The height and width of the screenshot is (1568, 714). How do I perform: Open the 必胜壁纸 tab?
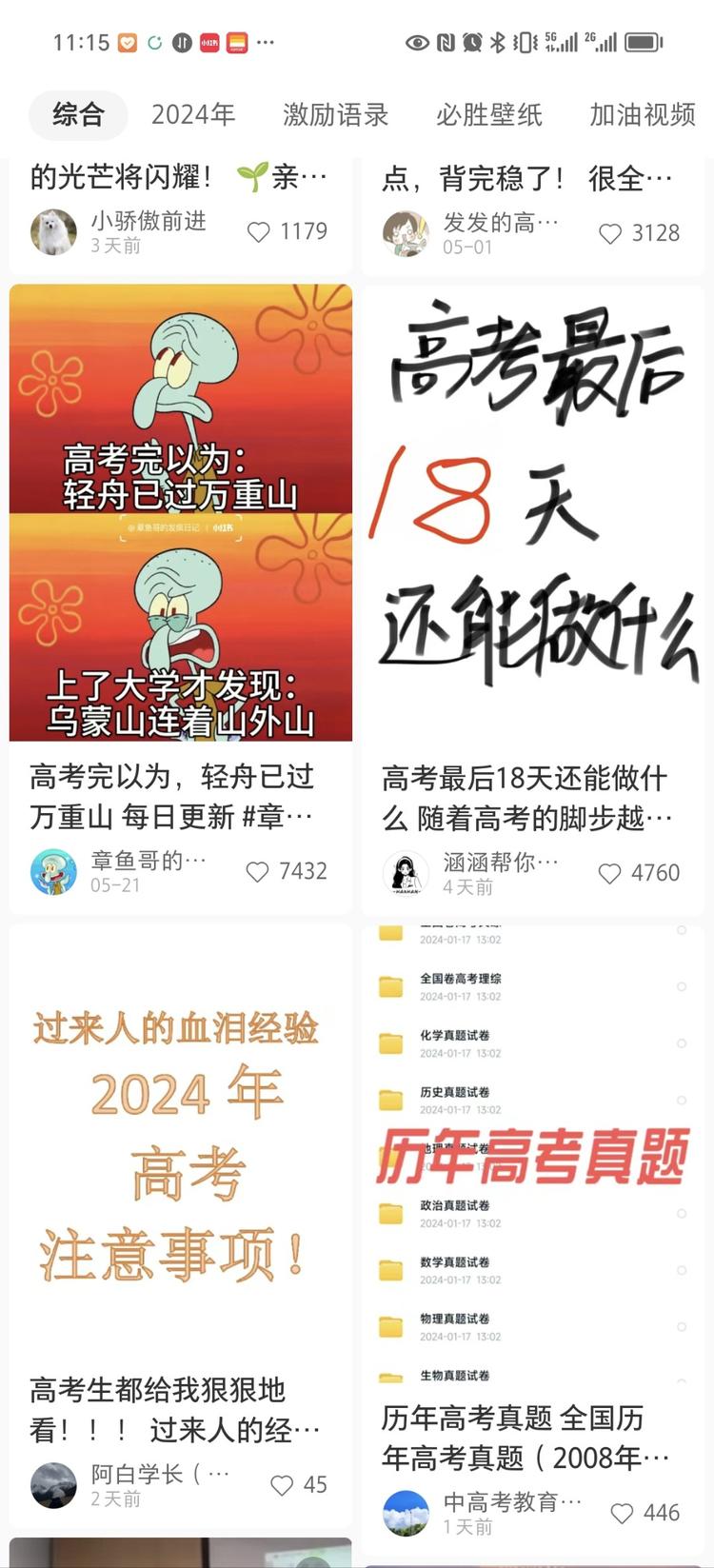click(x=488, y=114)
